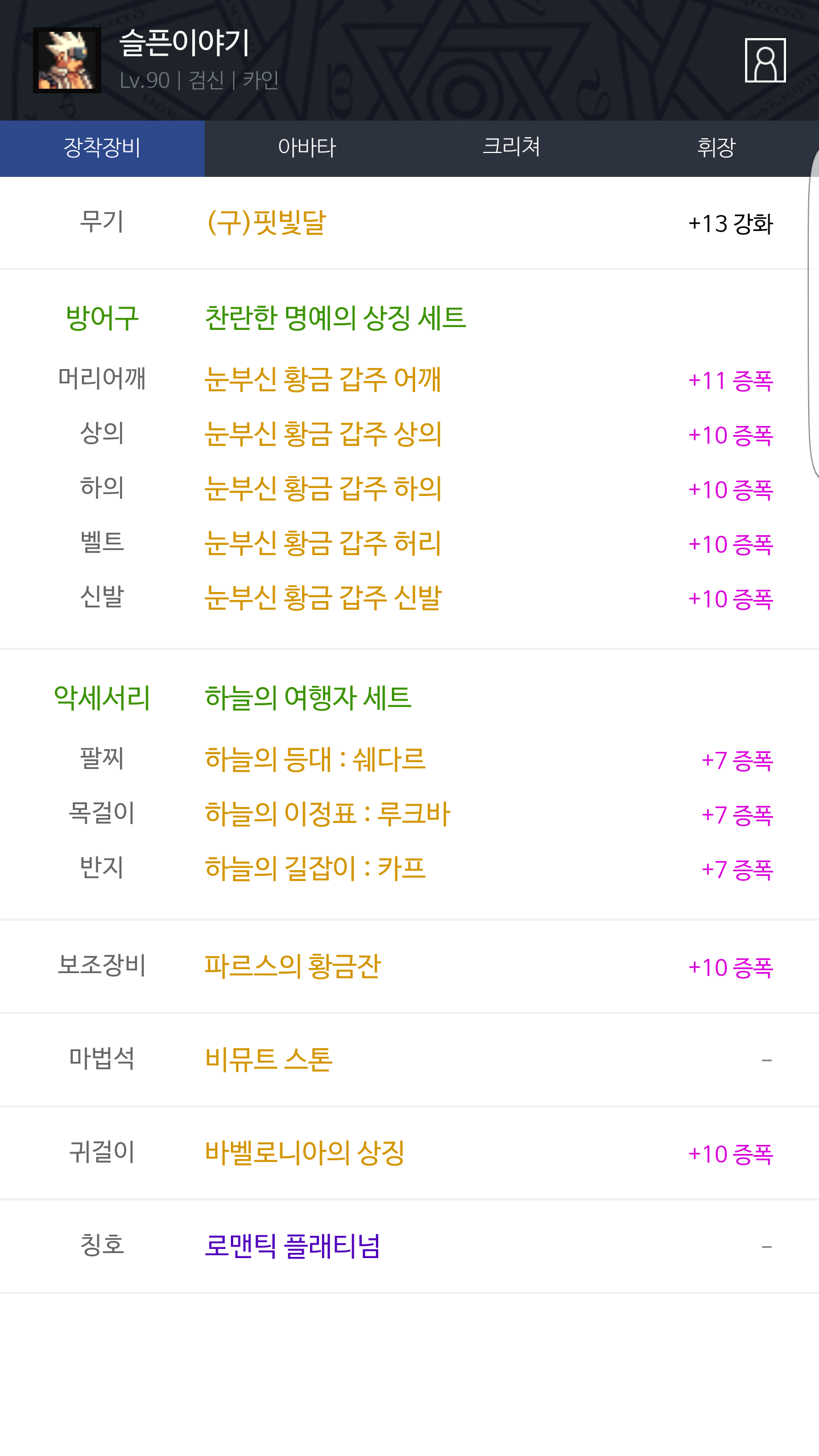View 눈부신 황금 갑주 하의 item
819x1456 pixels.
pyautogui.click(x=322, y=489)
